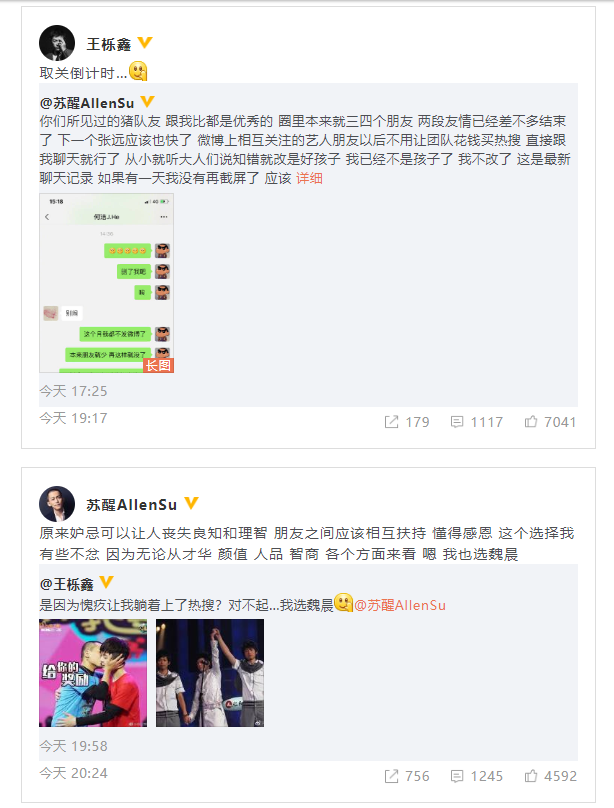The height and width of the screenshot is (808, 614).
Task: Open the original post timestamp 今天 17:25
Action: tap(73, 391)
